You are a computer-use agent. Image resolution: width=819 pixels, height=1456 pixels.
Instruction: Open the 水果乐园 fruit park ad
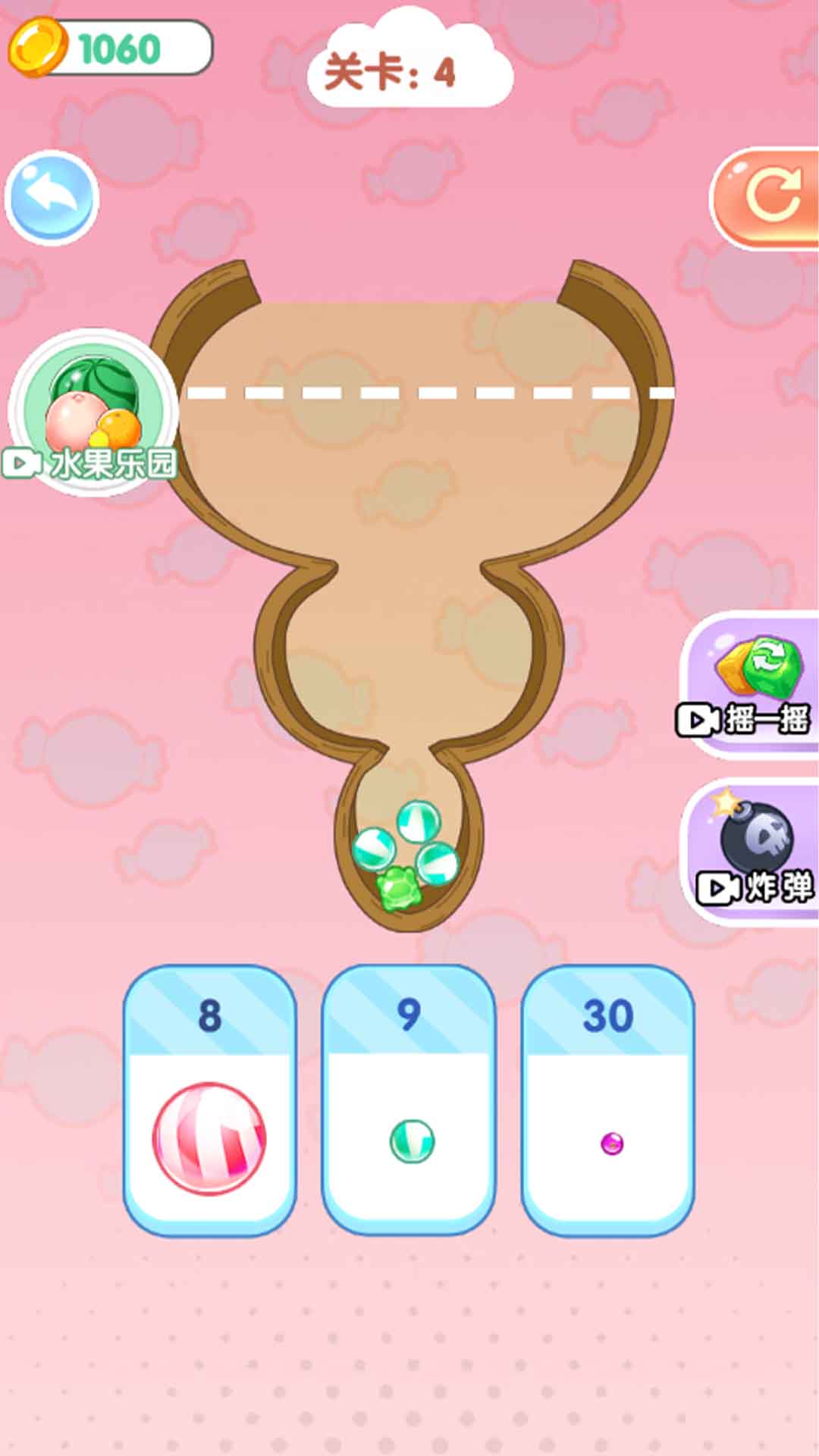point(93,412)
